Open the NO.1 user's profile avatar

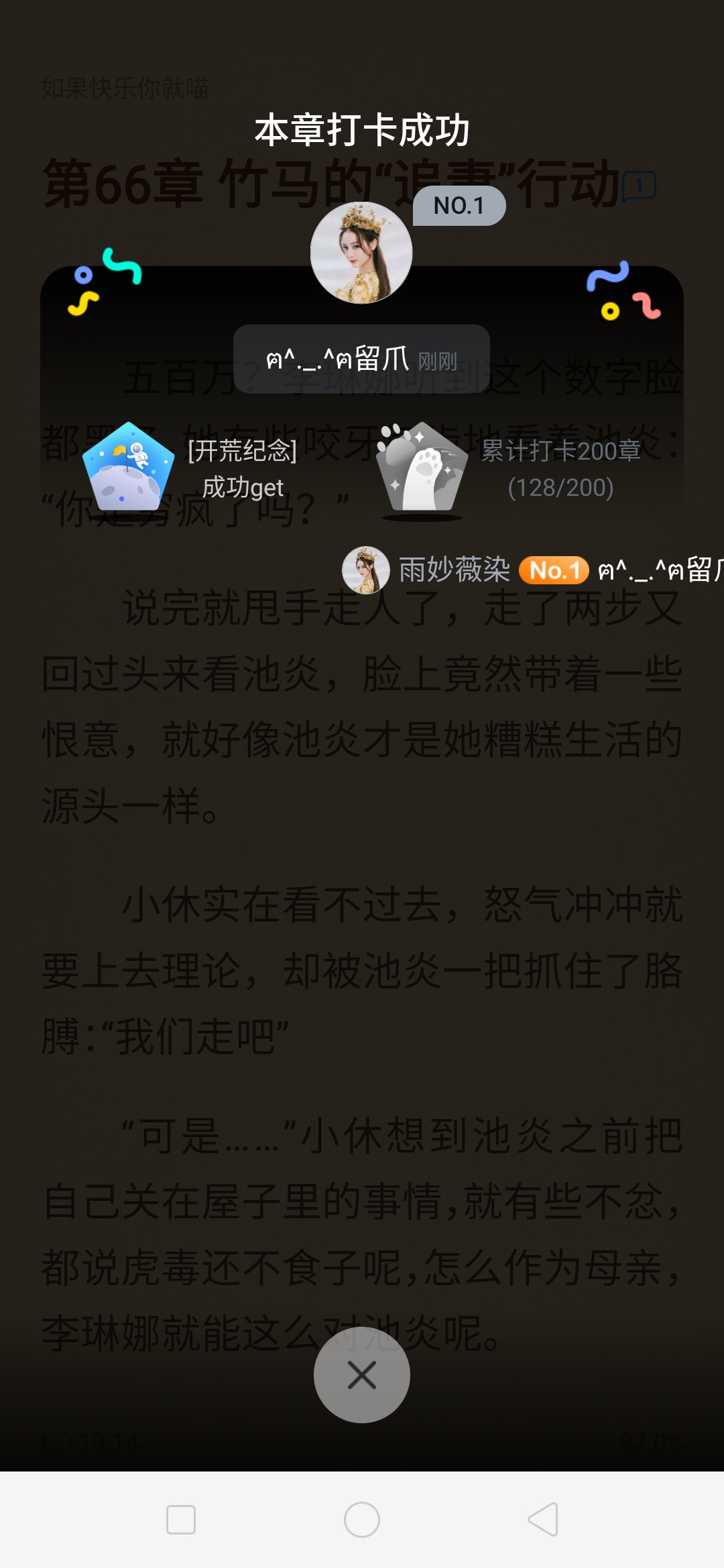[361, 253]
